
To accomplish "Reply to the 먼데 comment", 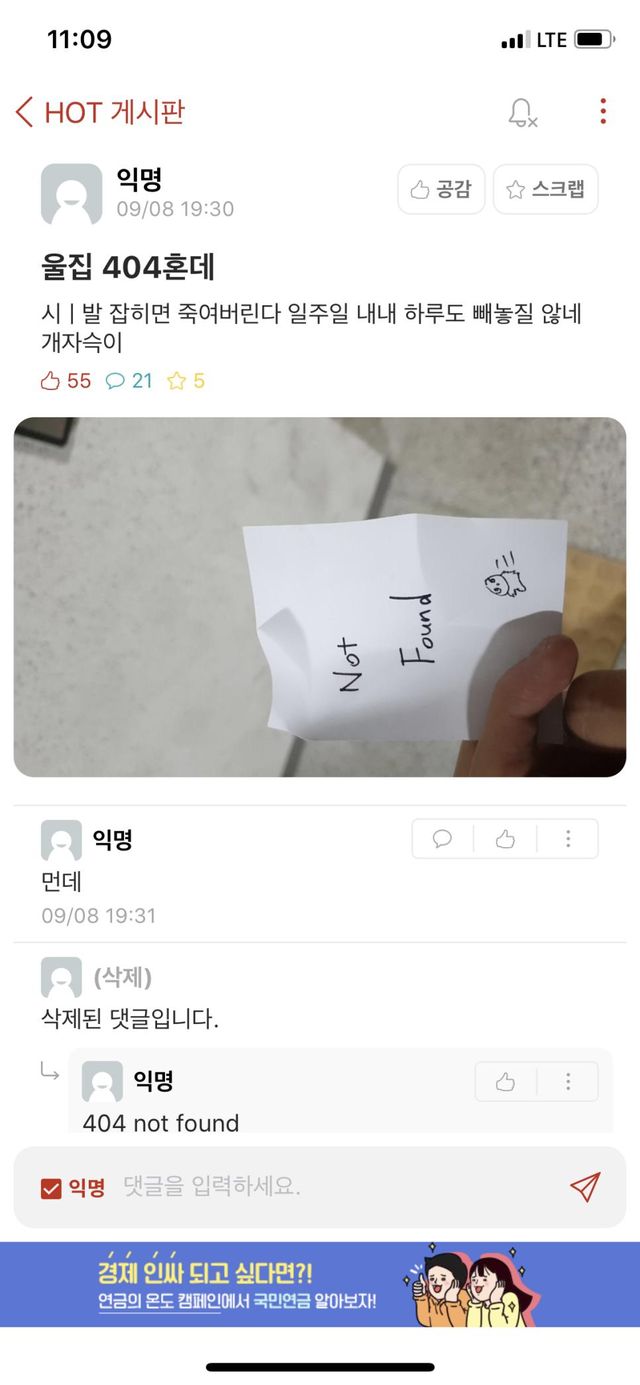I will 443,839.
